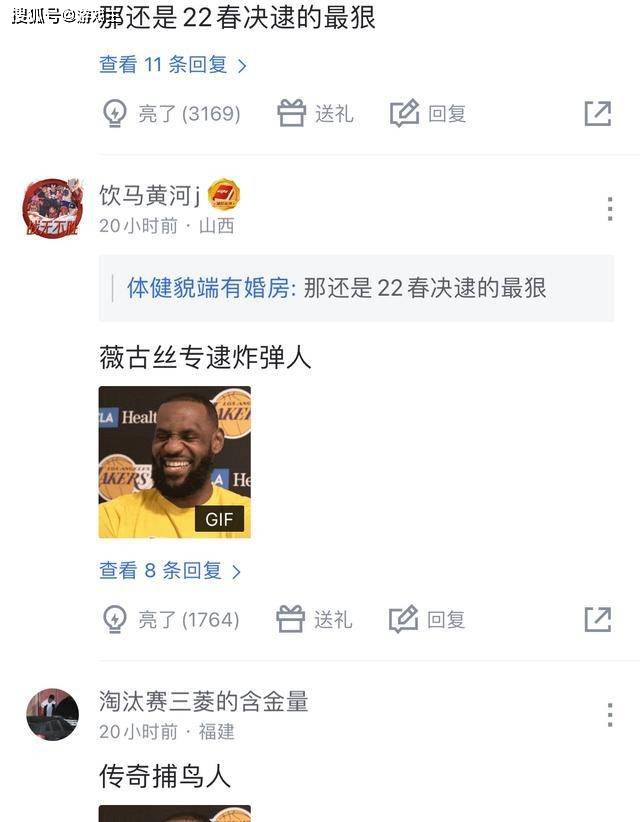The width and height of the screenshot is (640, 822).
Task: Open the quoted comment by 体健貌端有婚房
Action: 356,288
